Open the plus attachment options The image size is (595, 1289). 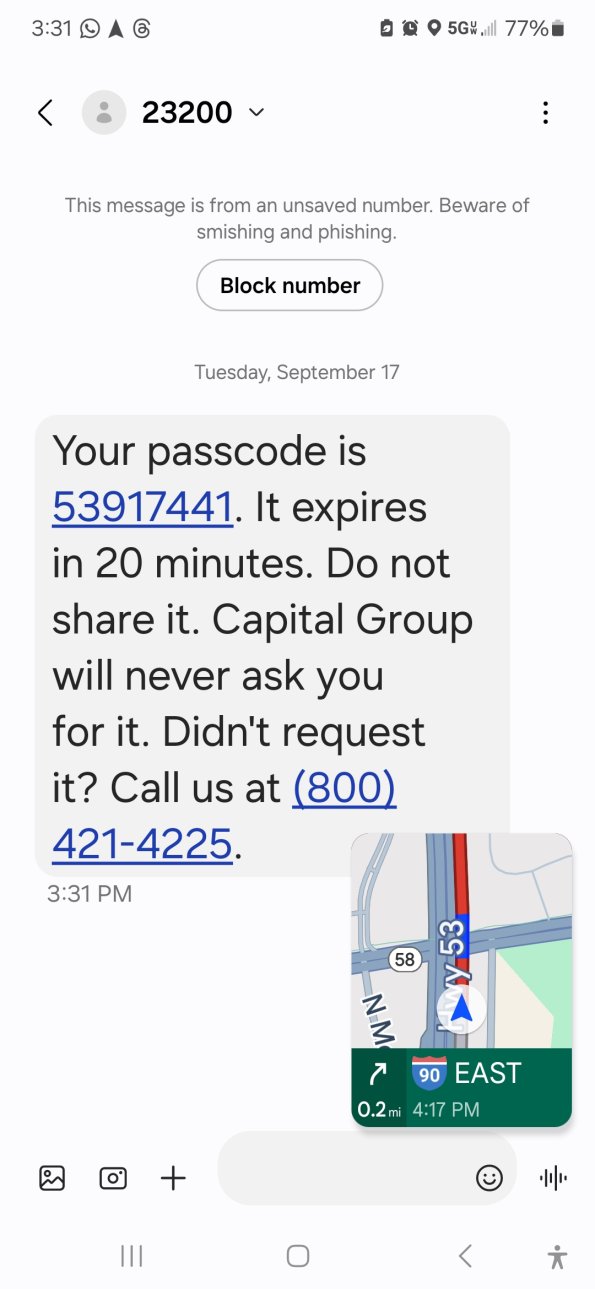[173, 1178]
